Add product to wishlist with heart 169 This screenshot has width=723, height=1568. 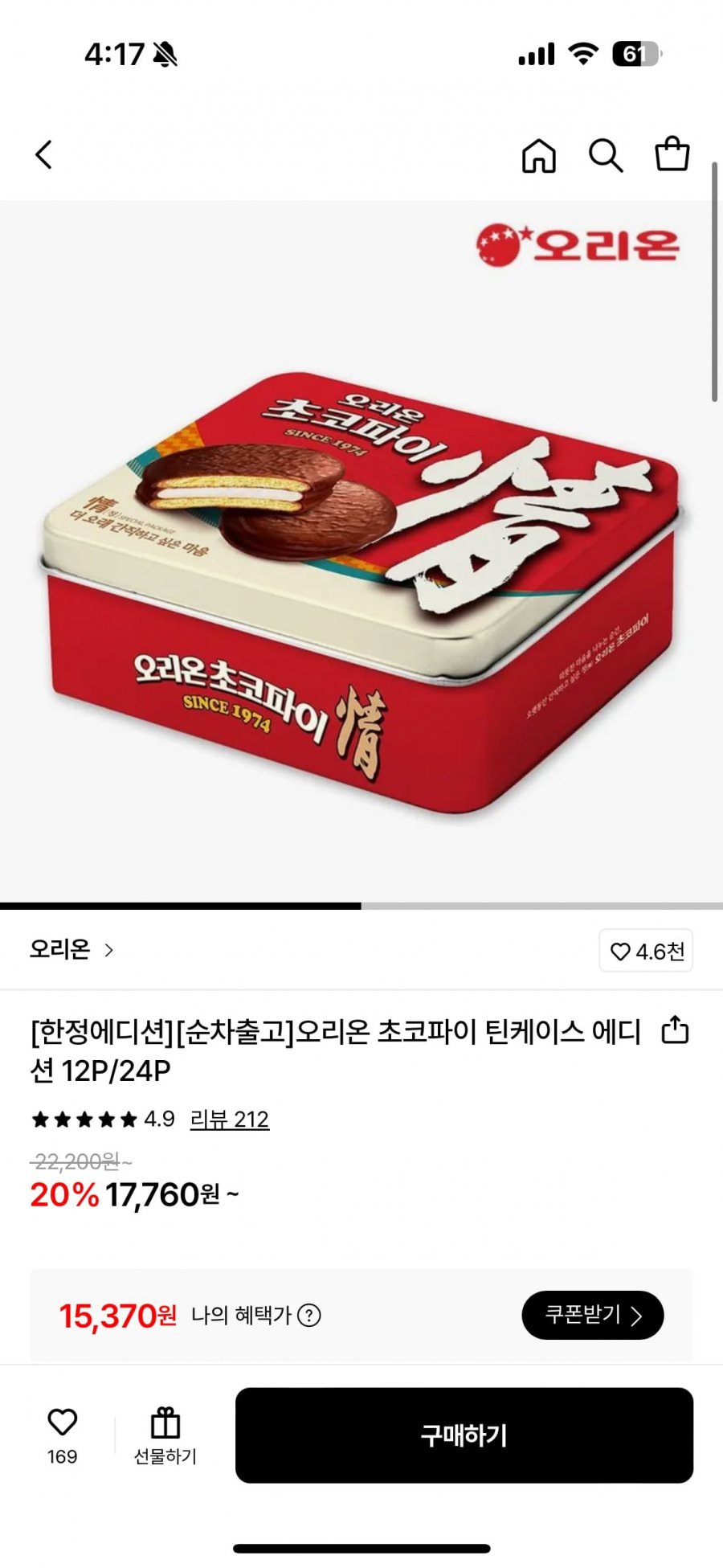(62, 1435)
